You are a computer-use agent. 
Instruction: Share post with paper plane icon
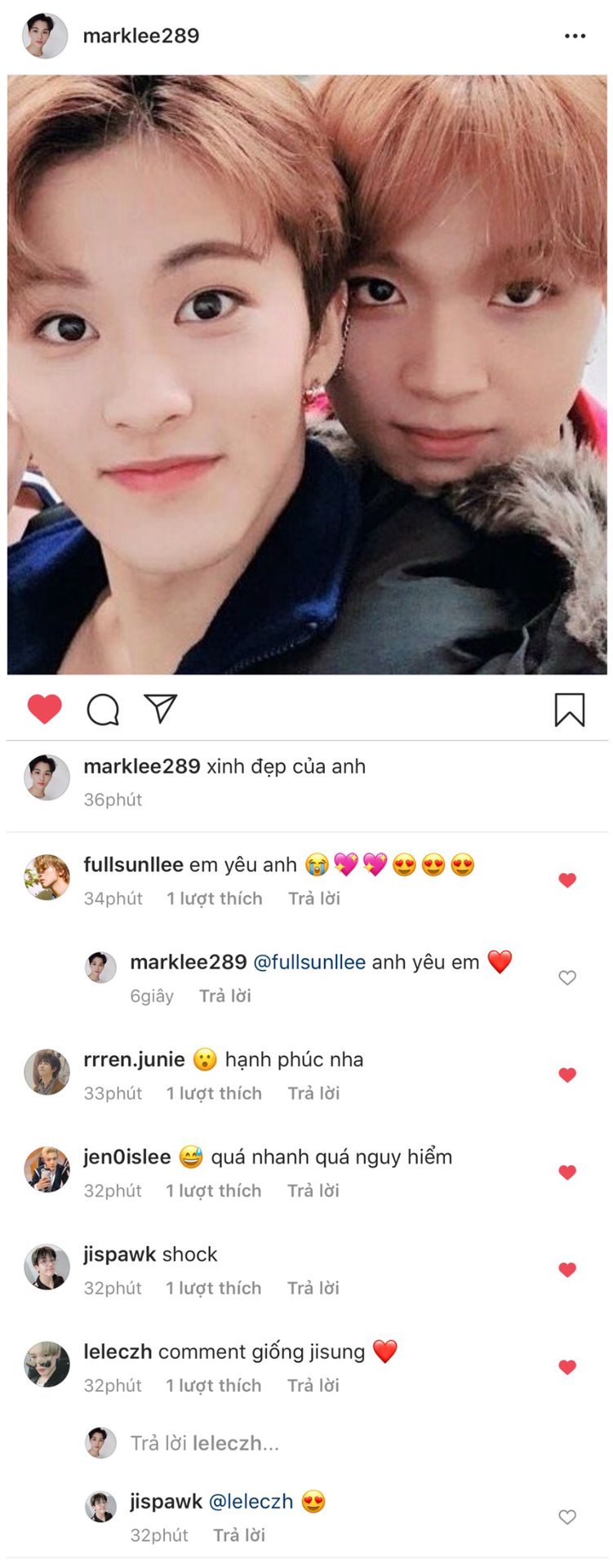161,708
